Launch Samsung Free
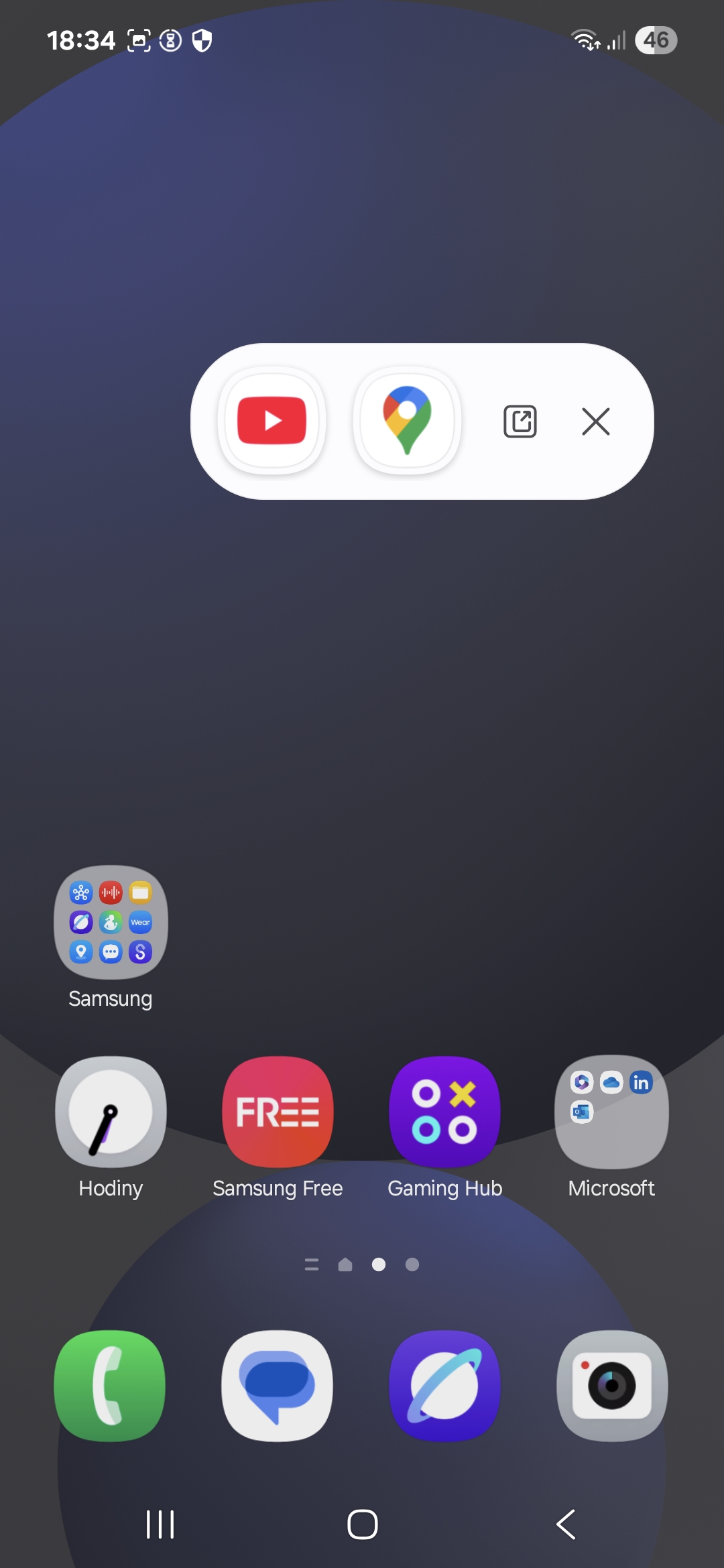Viewport: 724px width, 1568px height. [x=278, y=1113]
